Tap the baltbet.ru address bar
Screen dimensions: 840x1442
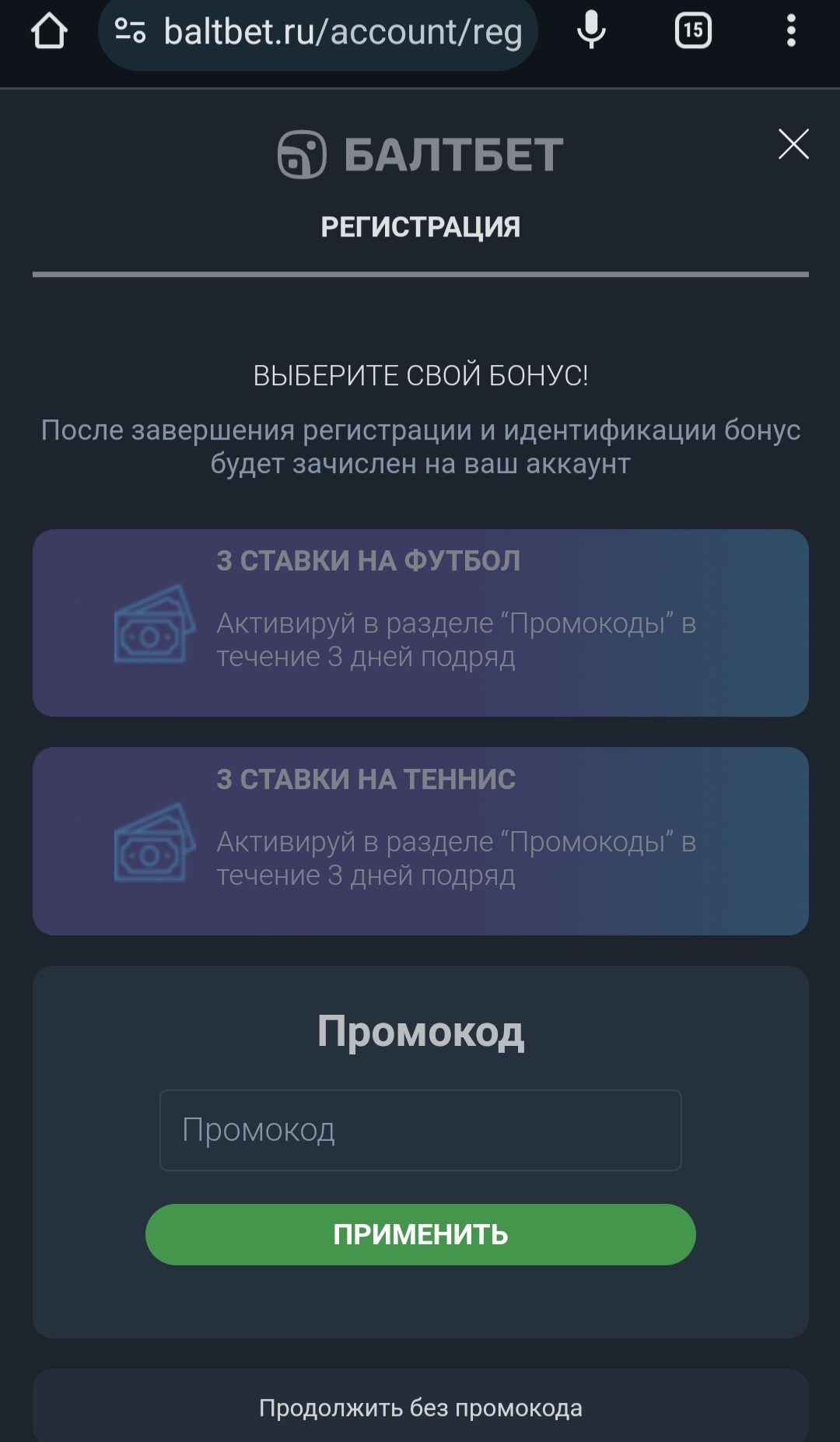[x=318, y=33]
